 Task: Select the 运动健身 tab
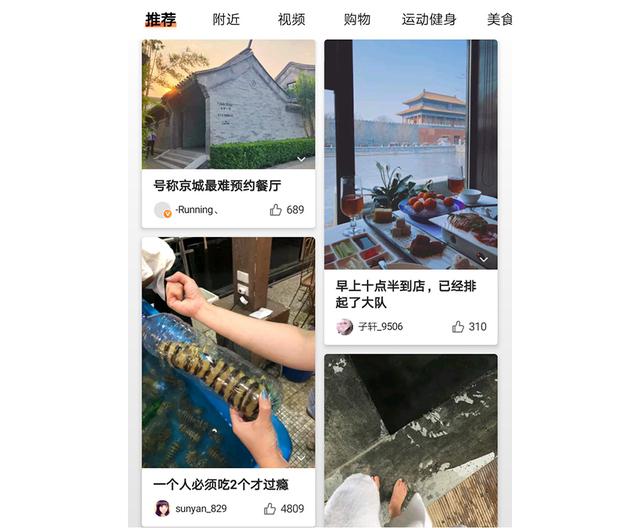pos(429,19)
